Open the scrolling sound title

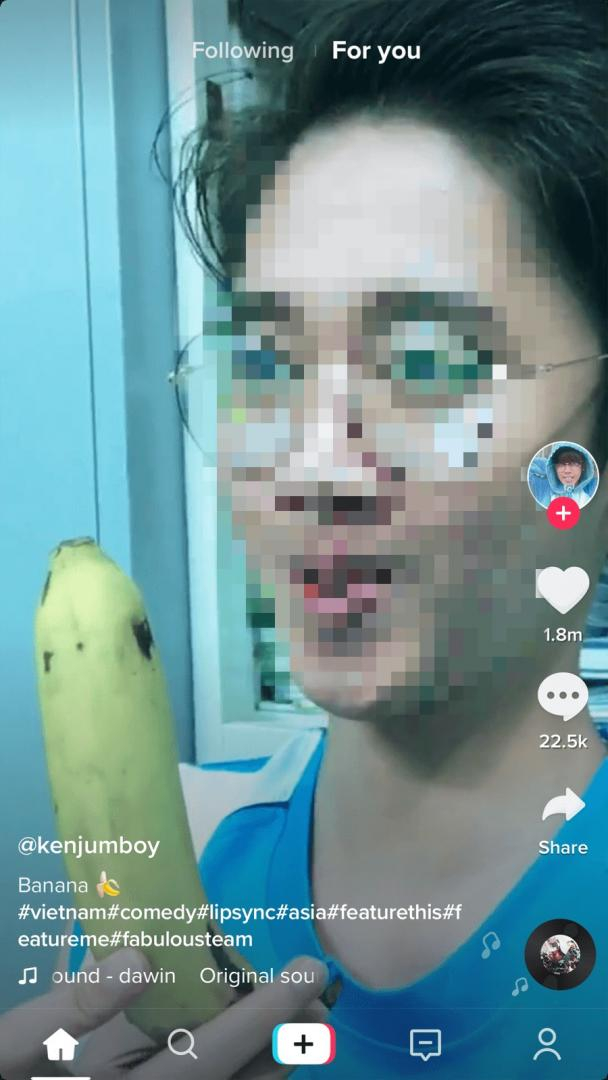point(180,975)
